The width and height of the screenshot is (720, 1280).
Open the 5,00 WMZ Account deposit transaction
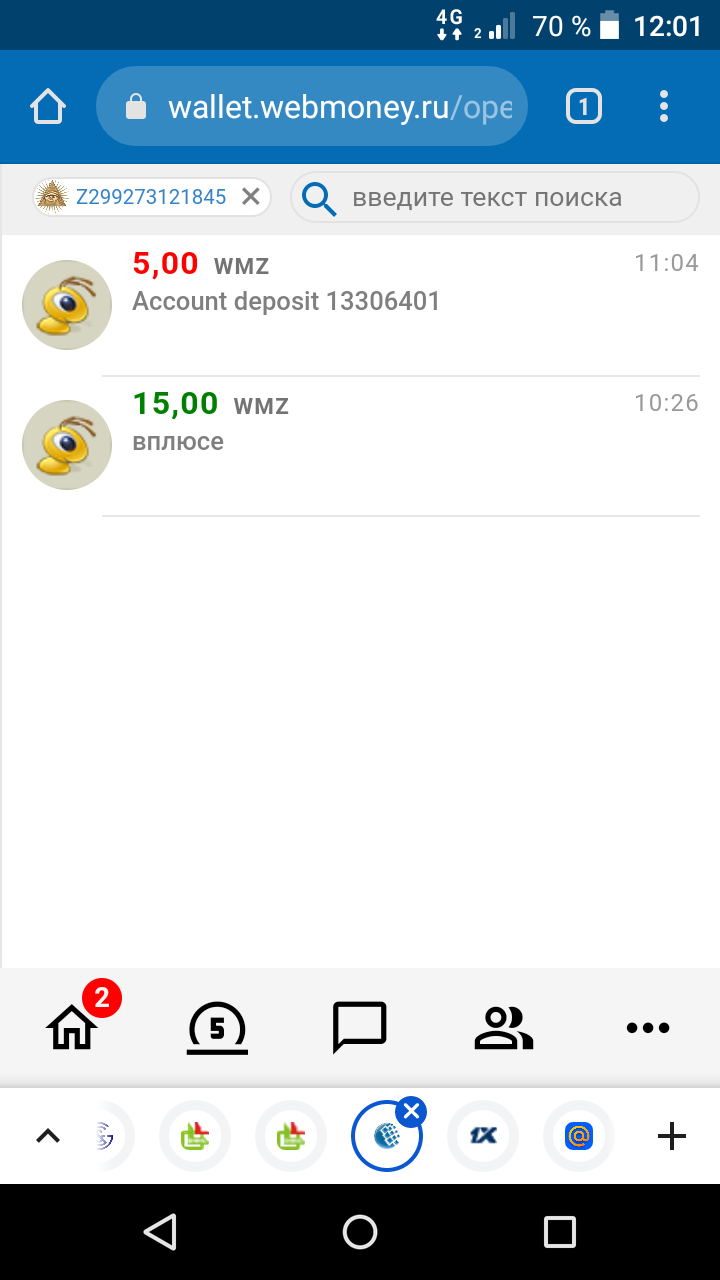[x=360, y=306]
